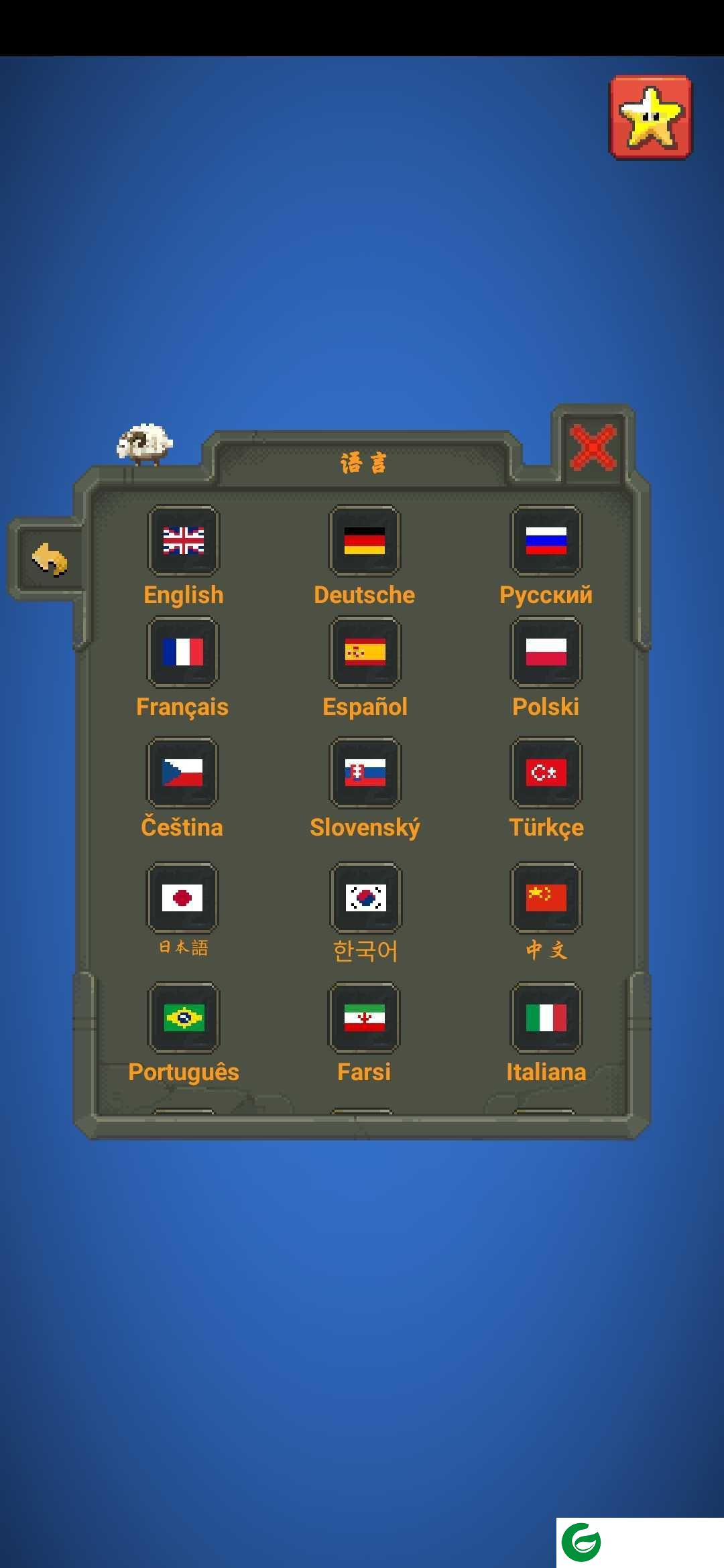Select Slovenský language
Viewport: 724px width, 1568px height.
(x=365, y=773)
